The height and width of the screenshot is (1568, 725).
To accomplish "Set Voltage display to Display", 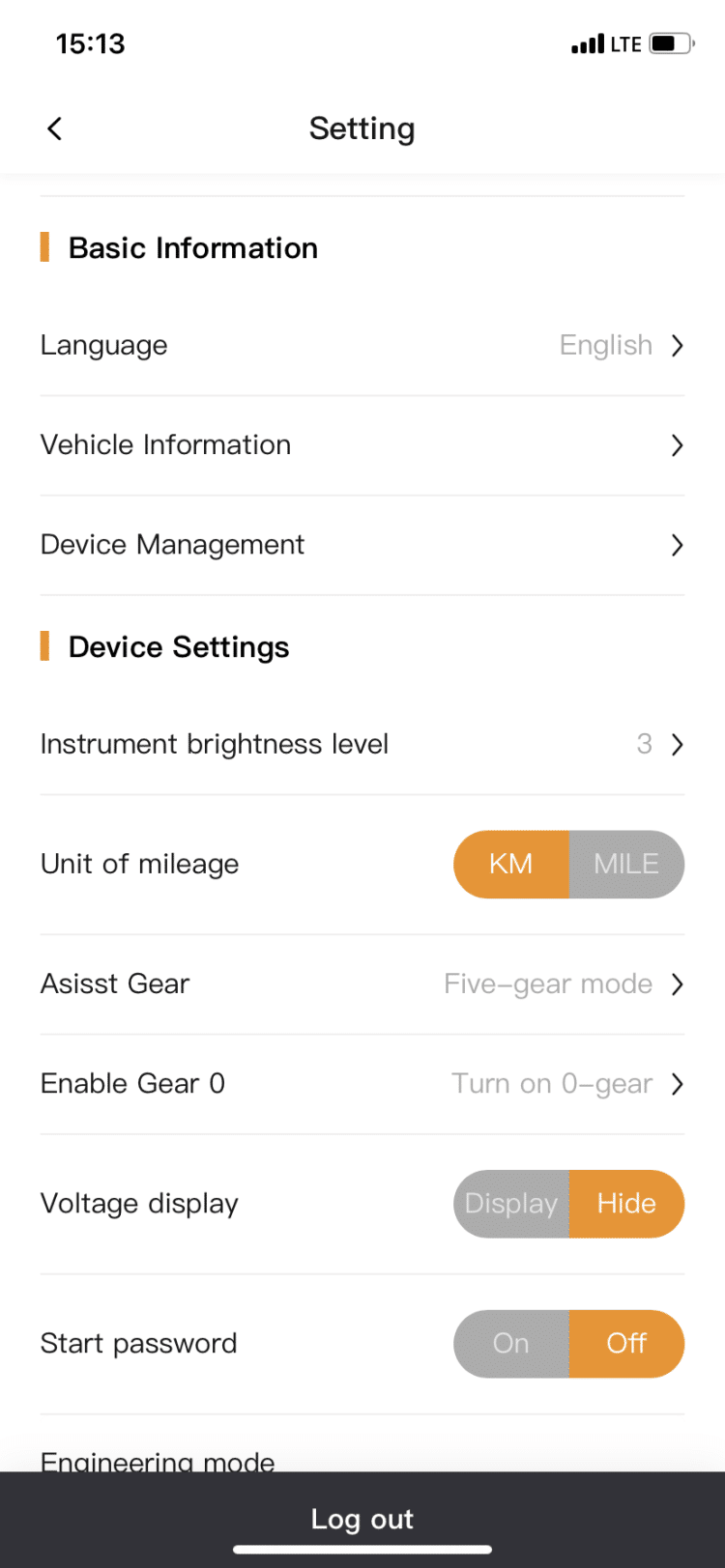I will click(511, 1204).
